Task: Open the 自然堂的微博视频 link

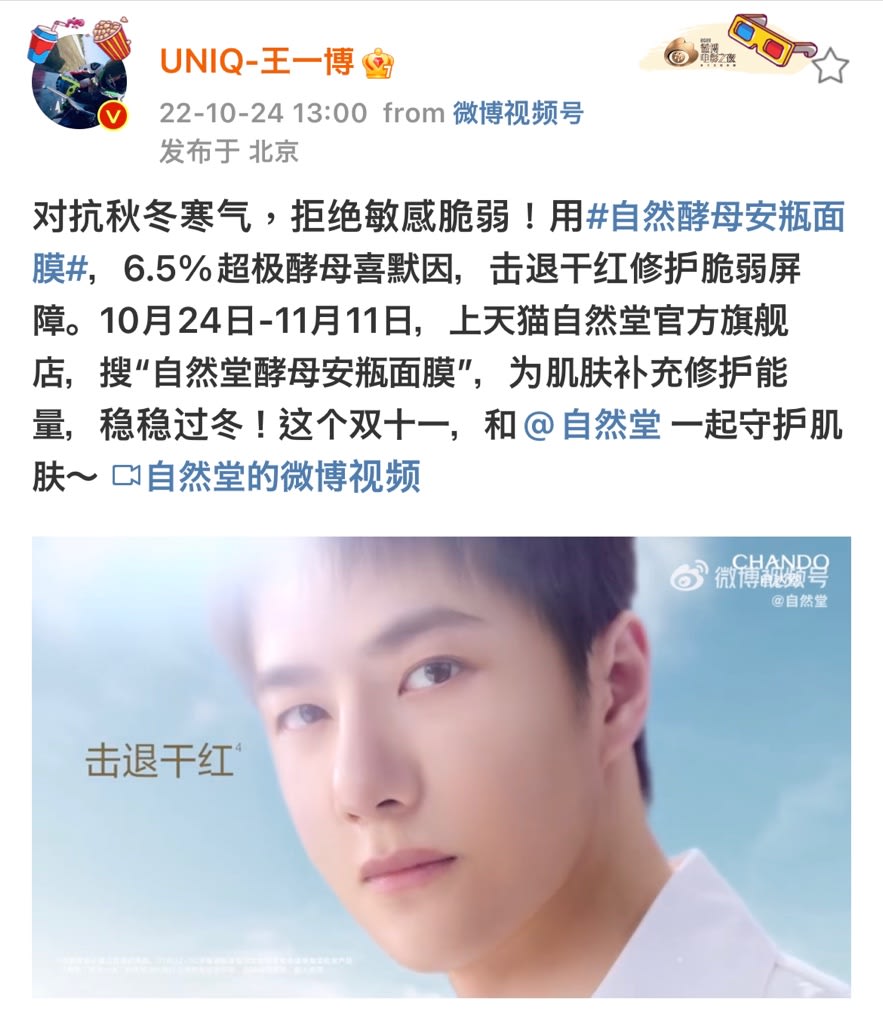Action: coord(268,477)
